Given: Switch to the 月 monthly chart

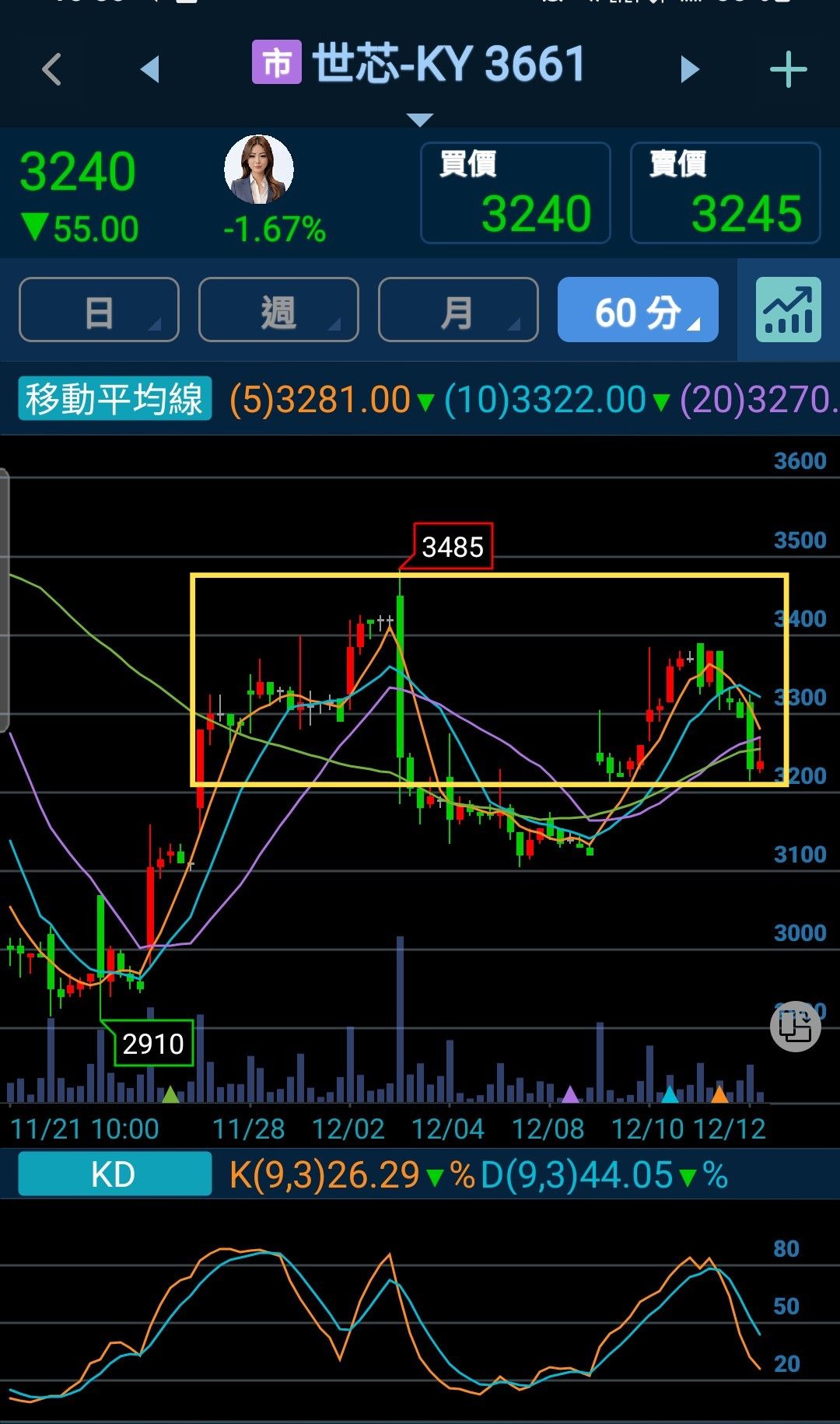Looking at the screenshot, I should (x=458, y=310).
